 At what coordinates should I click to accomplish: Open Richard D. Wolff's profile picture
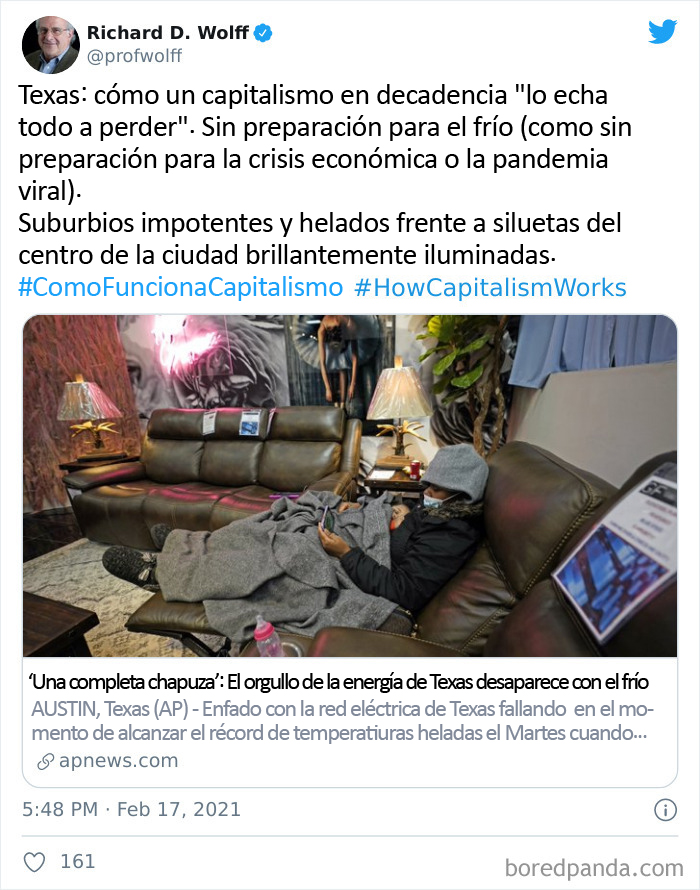50,45
